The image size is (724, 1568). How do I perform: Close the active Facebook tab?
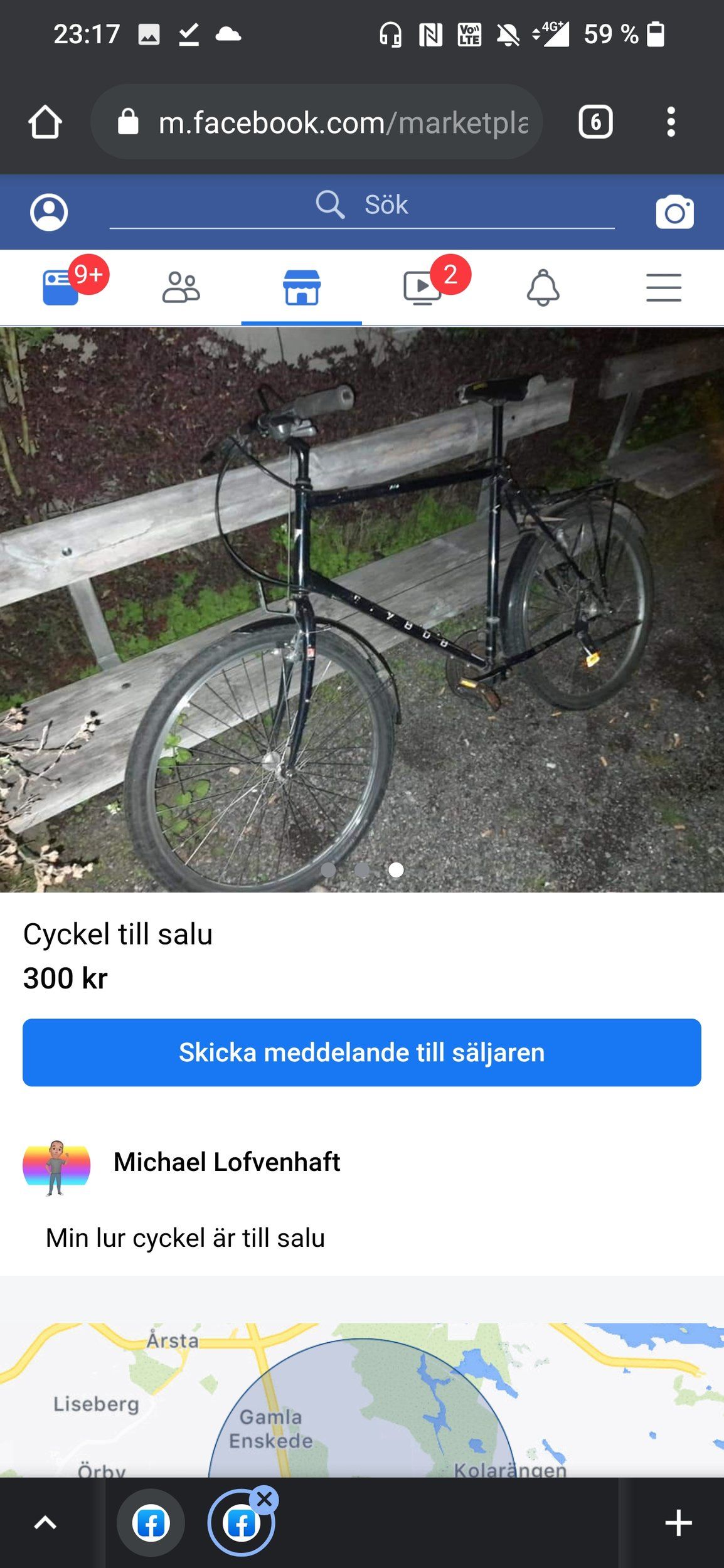click(x=265, y=1500)
